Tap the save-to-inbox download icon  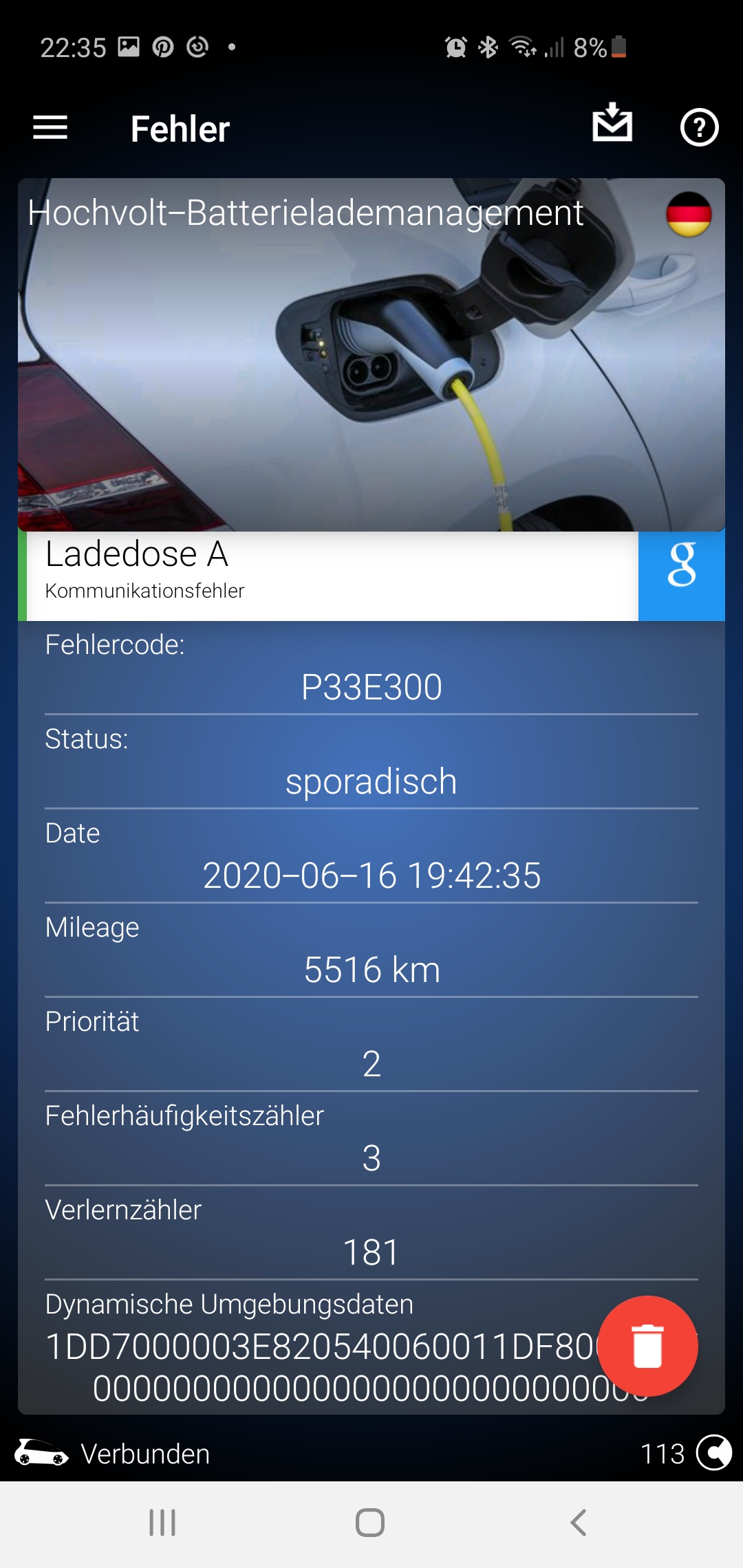pos(612,124)
